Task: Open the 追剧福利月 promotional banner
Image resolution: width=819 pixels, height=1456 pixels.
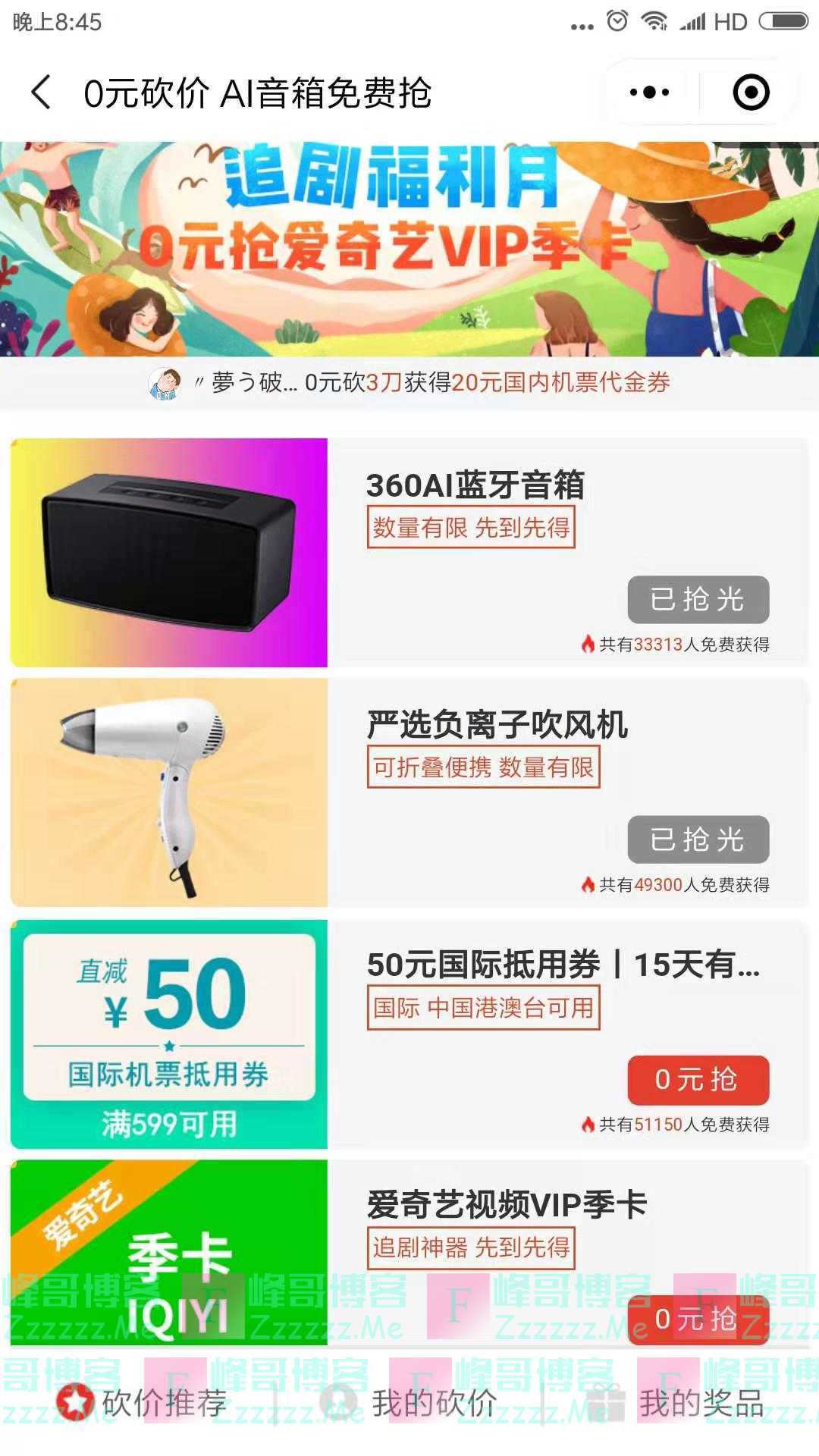Action: click(409, 249)
